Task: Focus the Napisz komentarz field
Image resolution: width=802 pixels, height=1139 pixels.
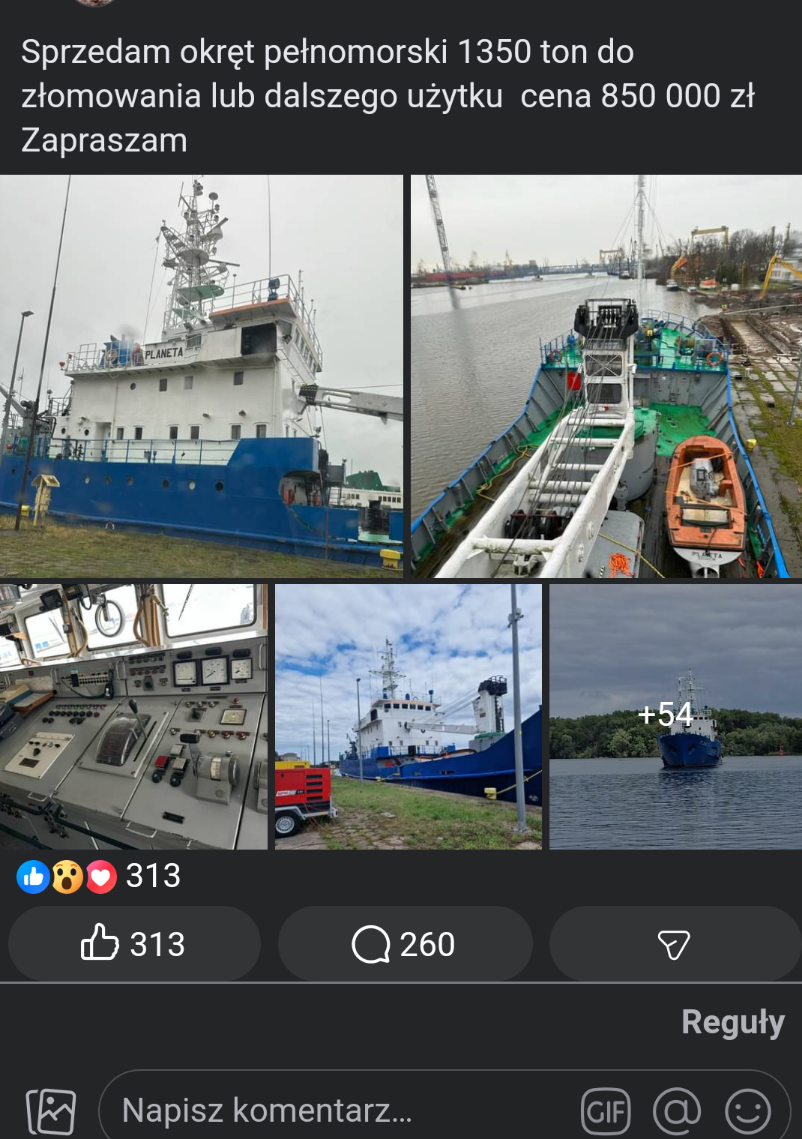Action: click(x=340, y=1110)
